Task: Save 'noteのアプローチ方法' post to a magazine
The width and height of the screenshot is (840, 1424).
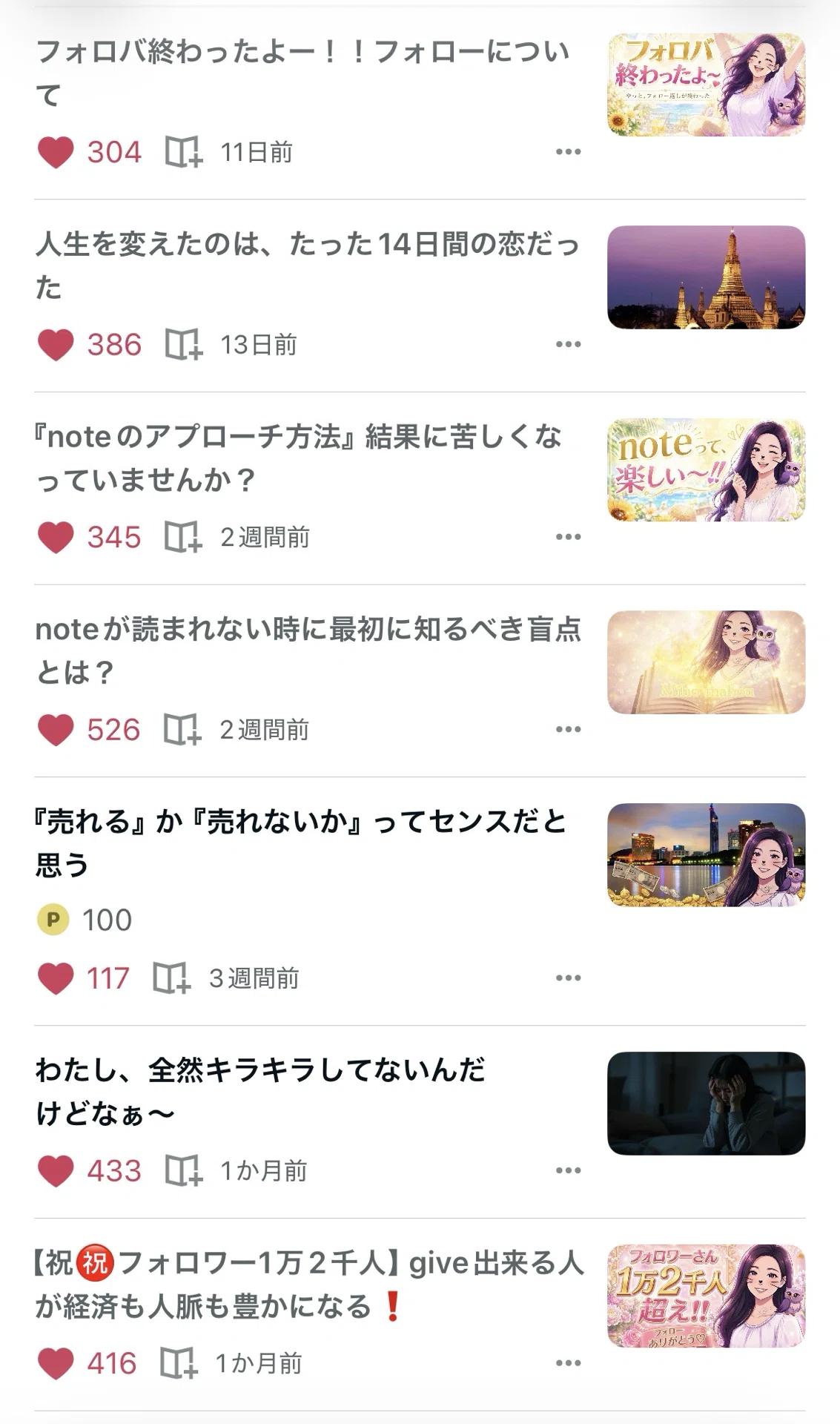Action: point(183,537)
